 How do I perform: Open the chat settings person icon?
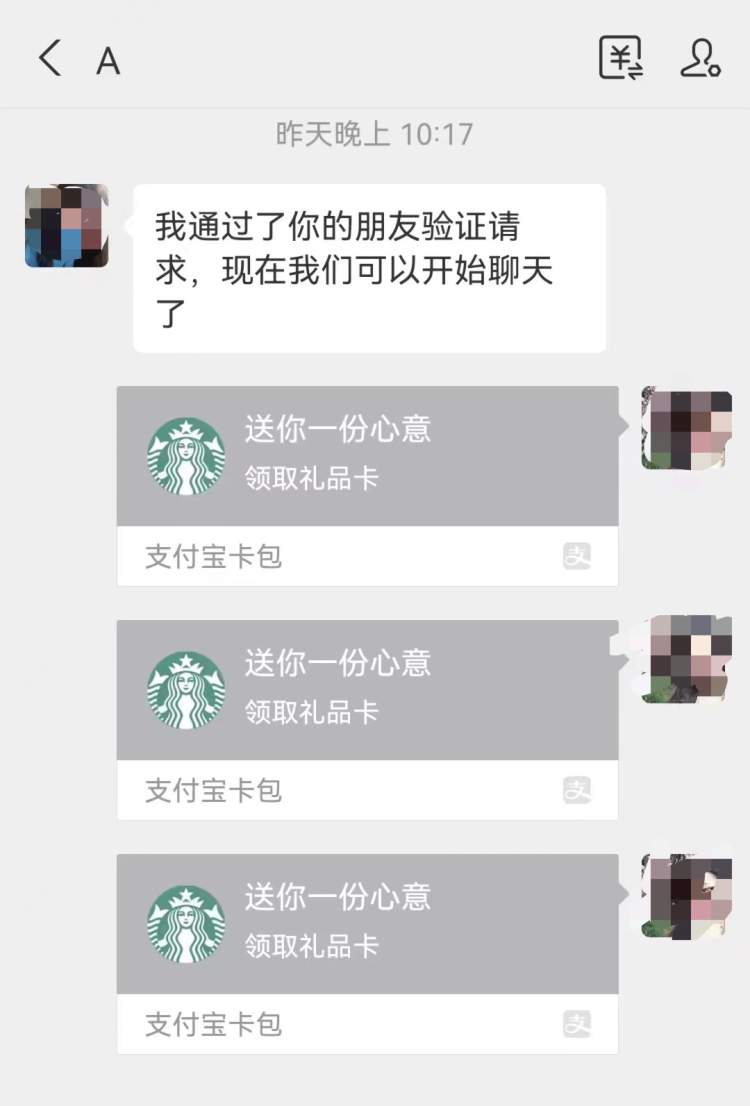[700, 58]
